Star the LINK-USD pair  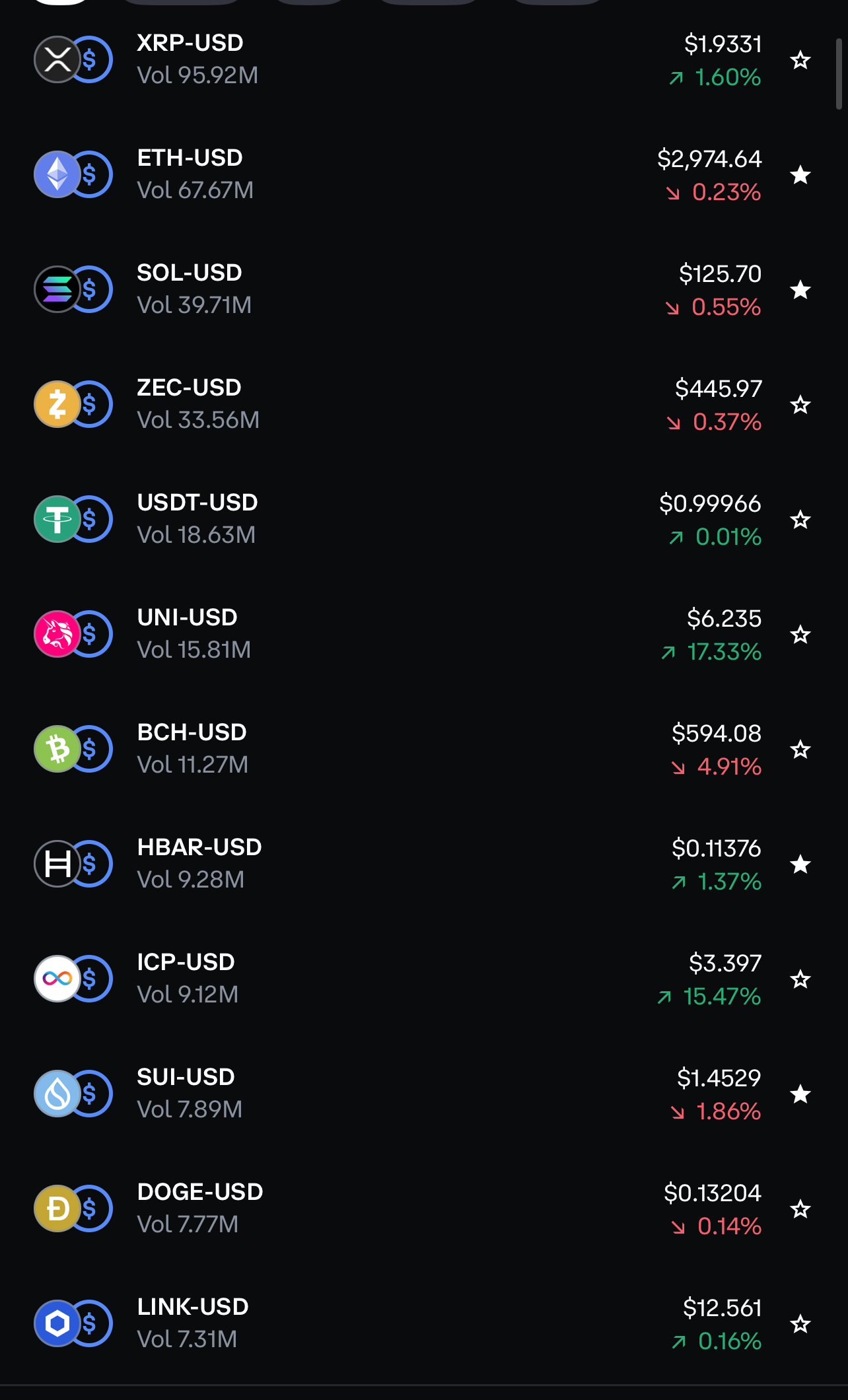tap(800, 1324)
